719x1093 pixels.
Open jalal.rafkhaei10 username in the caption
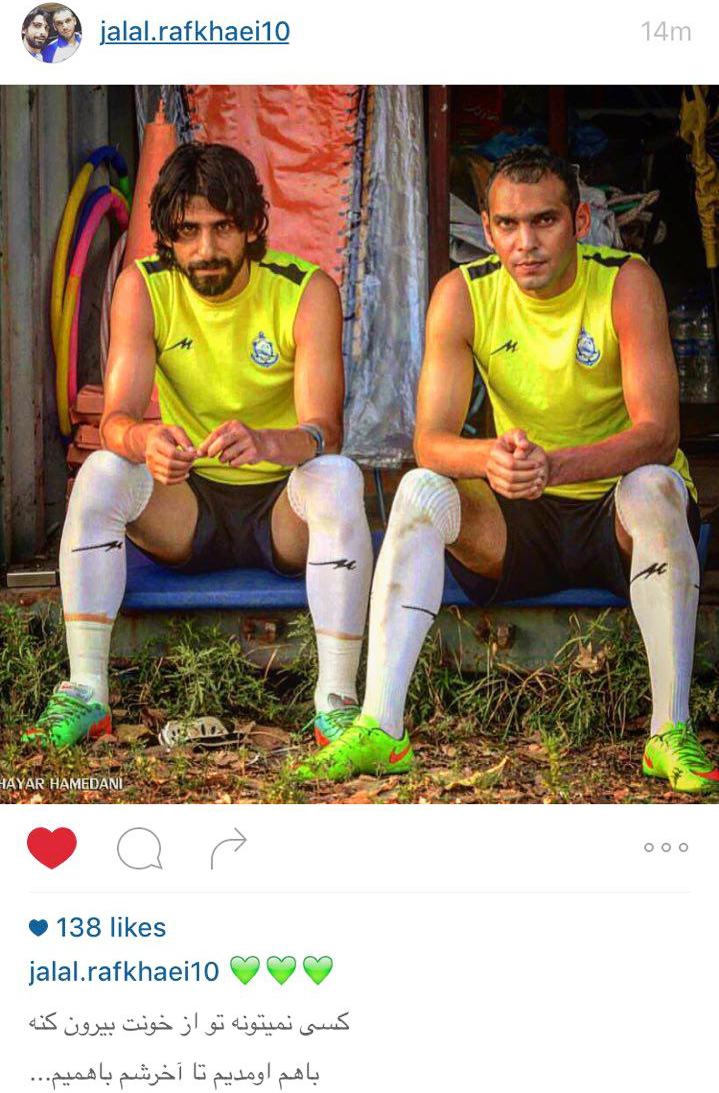click(124, 969)
